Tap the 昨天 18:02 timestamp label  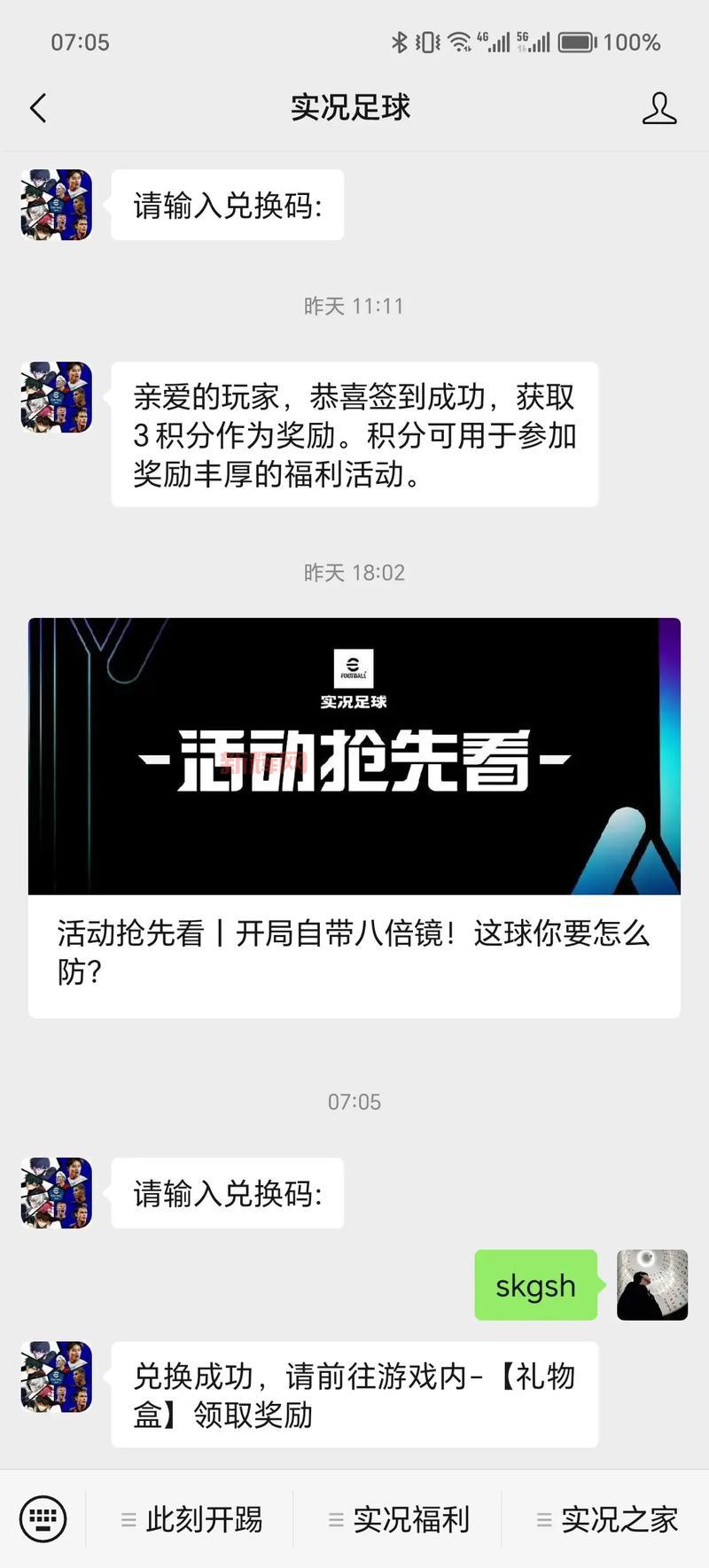pos(354,573)
